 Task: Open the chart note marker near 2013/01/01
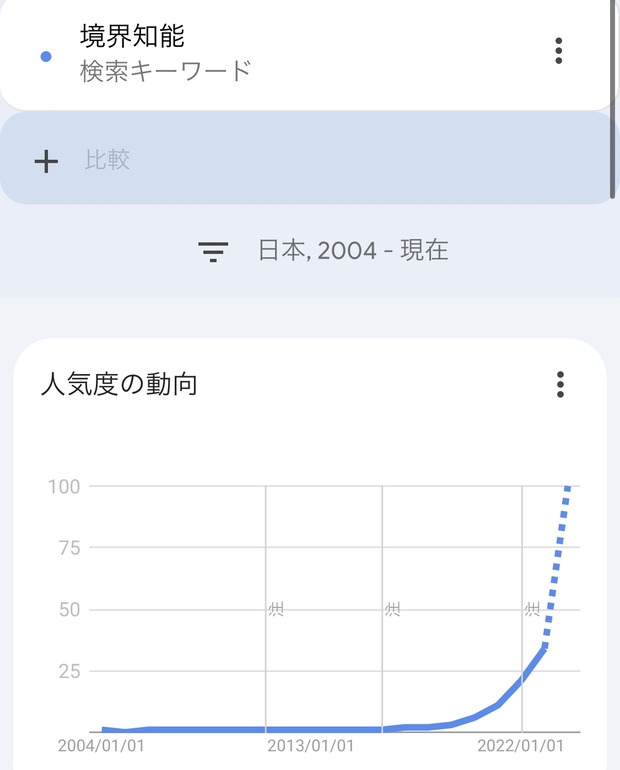(277, 608)
